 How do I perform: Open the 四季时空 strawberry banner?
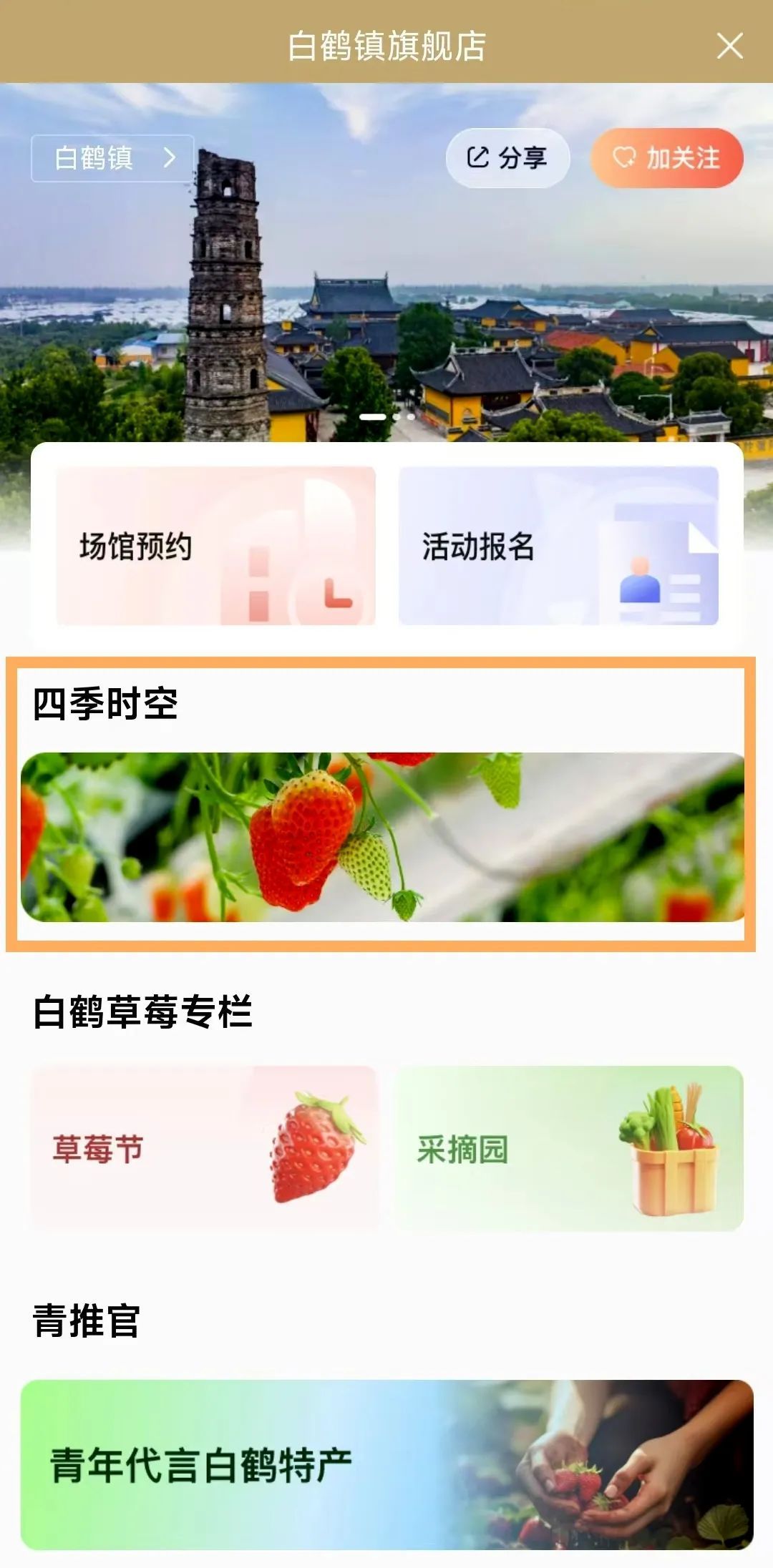click(382, 836)
